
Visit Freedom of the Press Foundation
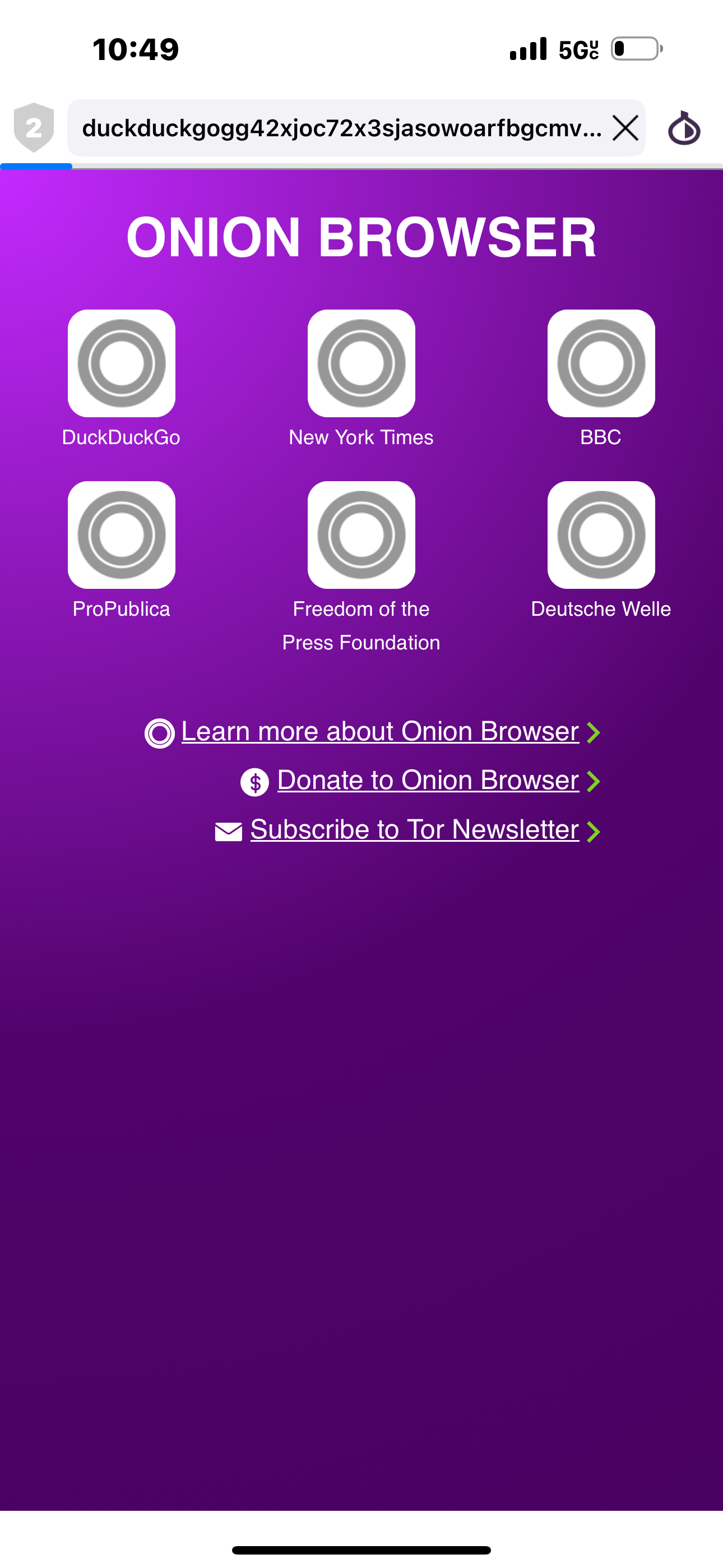pyautogui.click(x=361, y=535)
